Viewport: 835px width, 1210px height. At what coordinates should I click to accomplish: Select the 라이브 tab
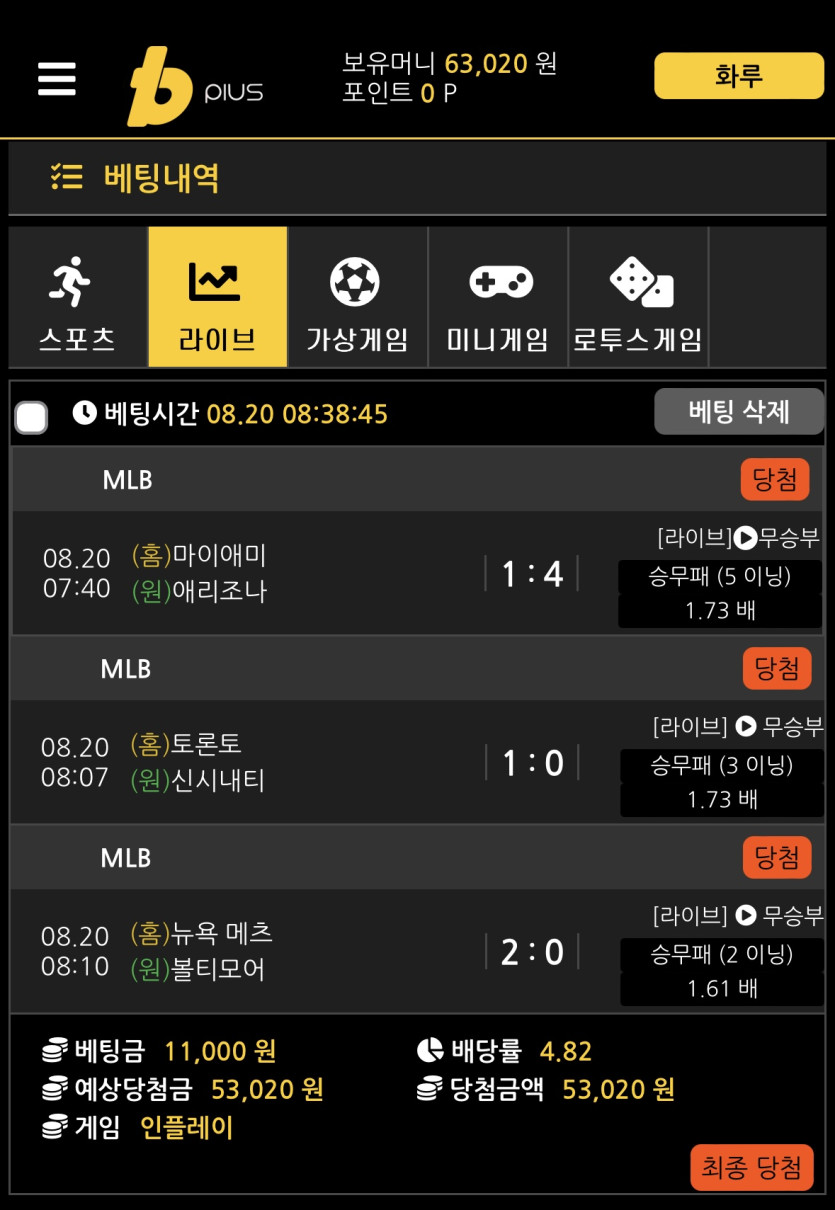[217, 298]
